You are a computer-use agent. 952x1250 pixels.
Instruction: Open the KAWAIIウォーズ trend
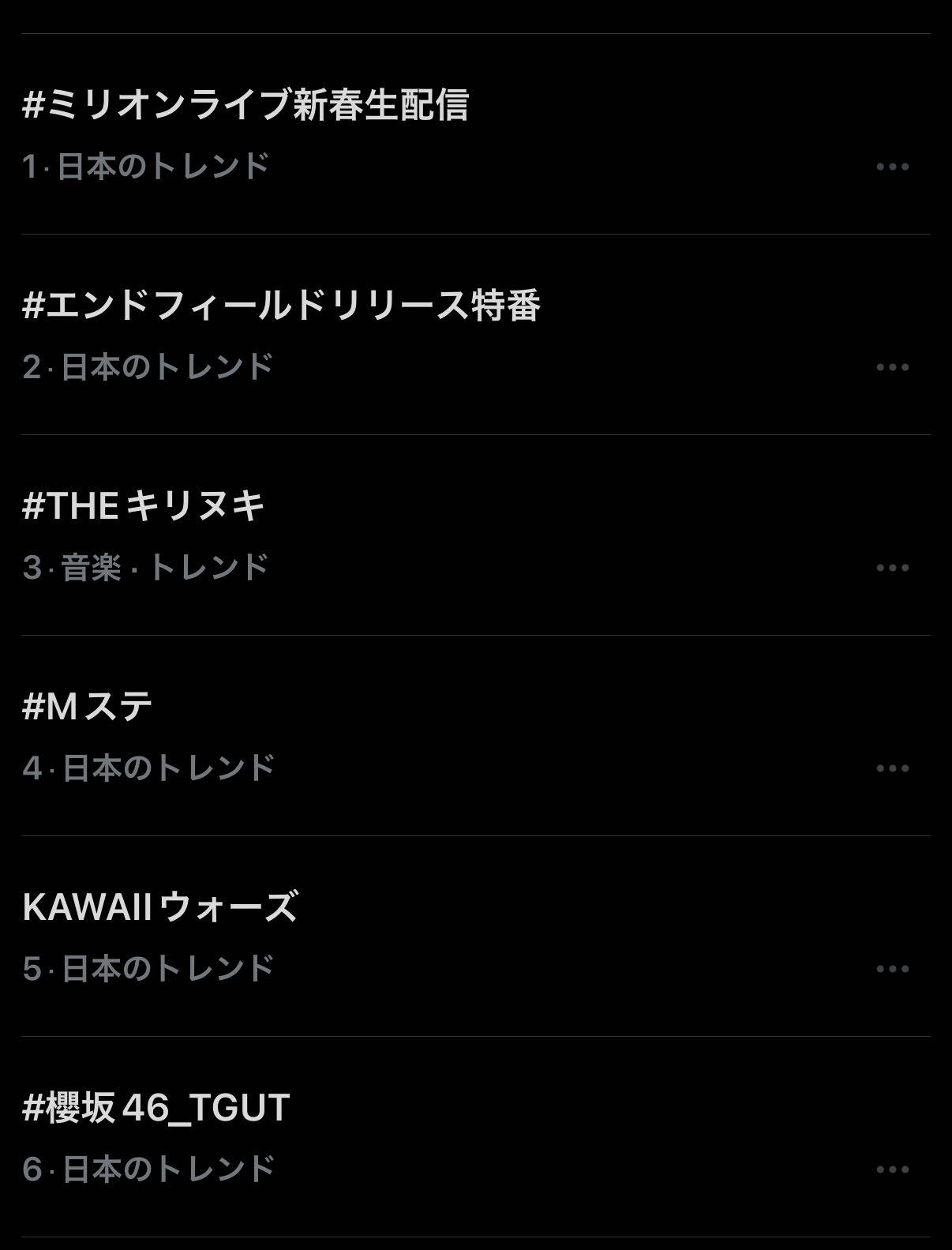pyautogui.click(x=160, y=907)
